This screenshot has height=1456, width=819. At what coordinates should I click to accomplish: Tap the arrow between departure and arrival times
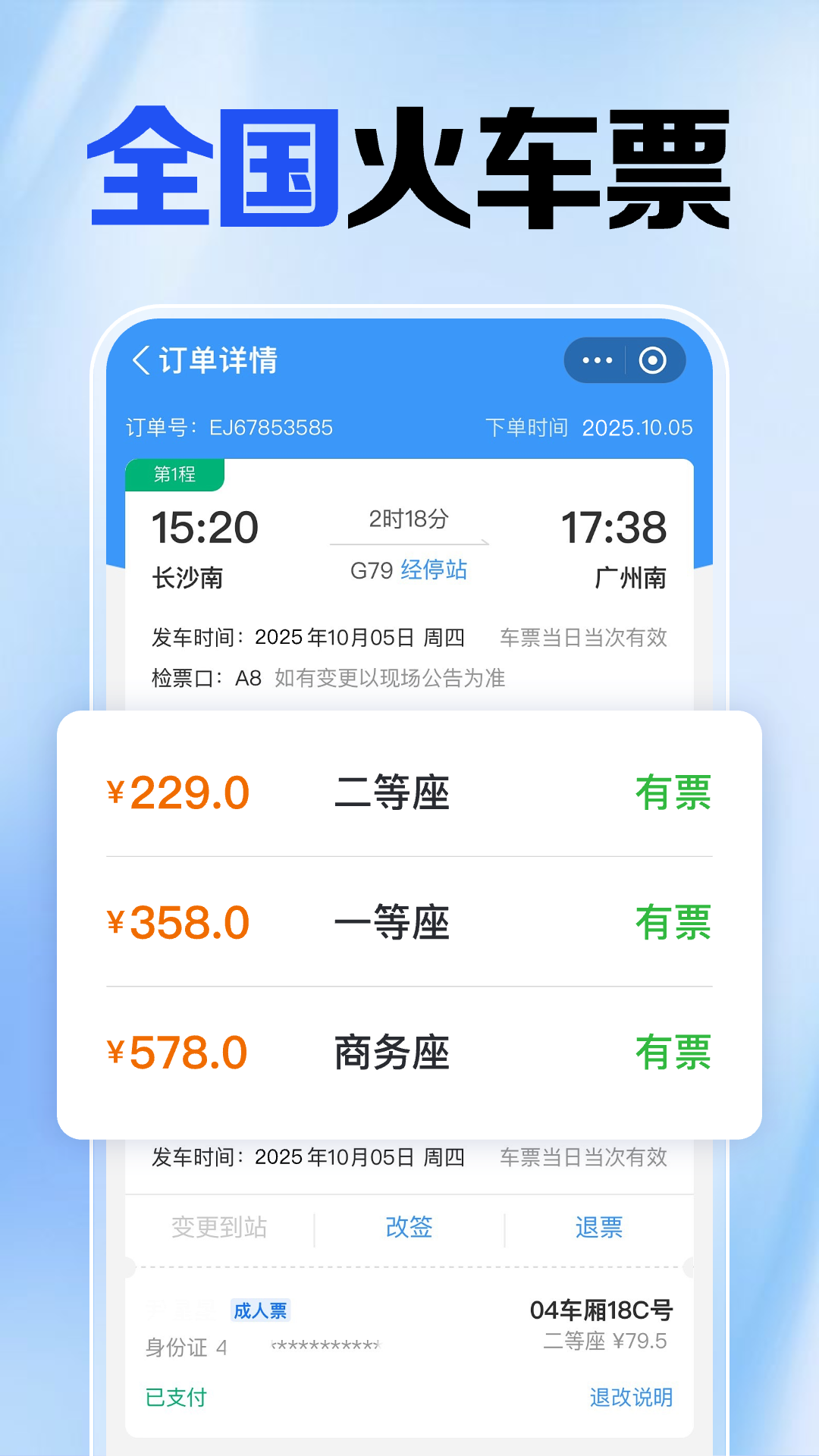tap(408, 544)
